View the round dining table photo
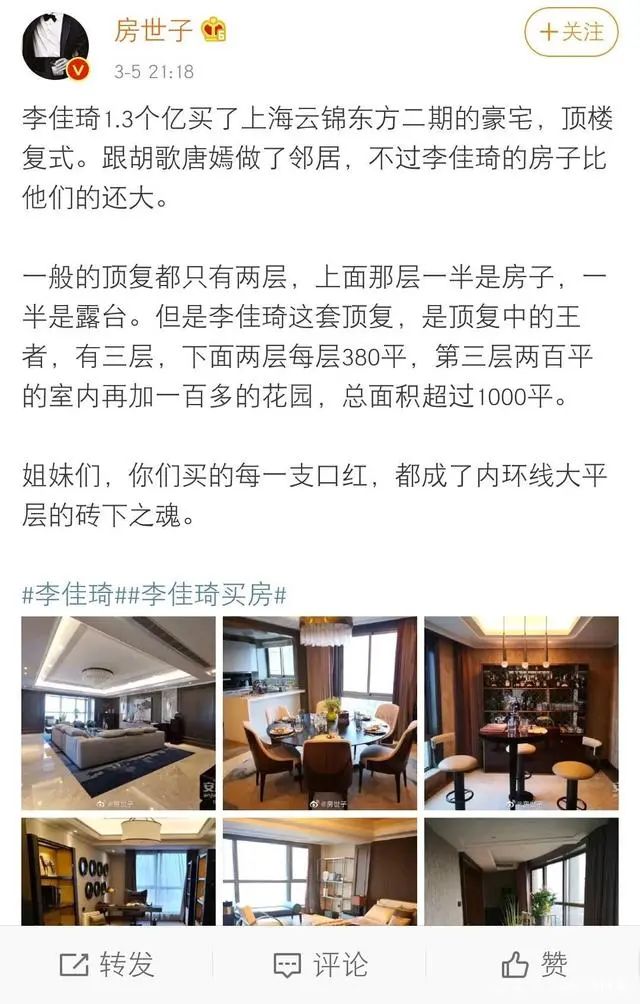 320,713
